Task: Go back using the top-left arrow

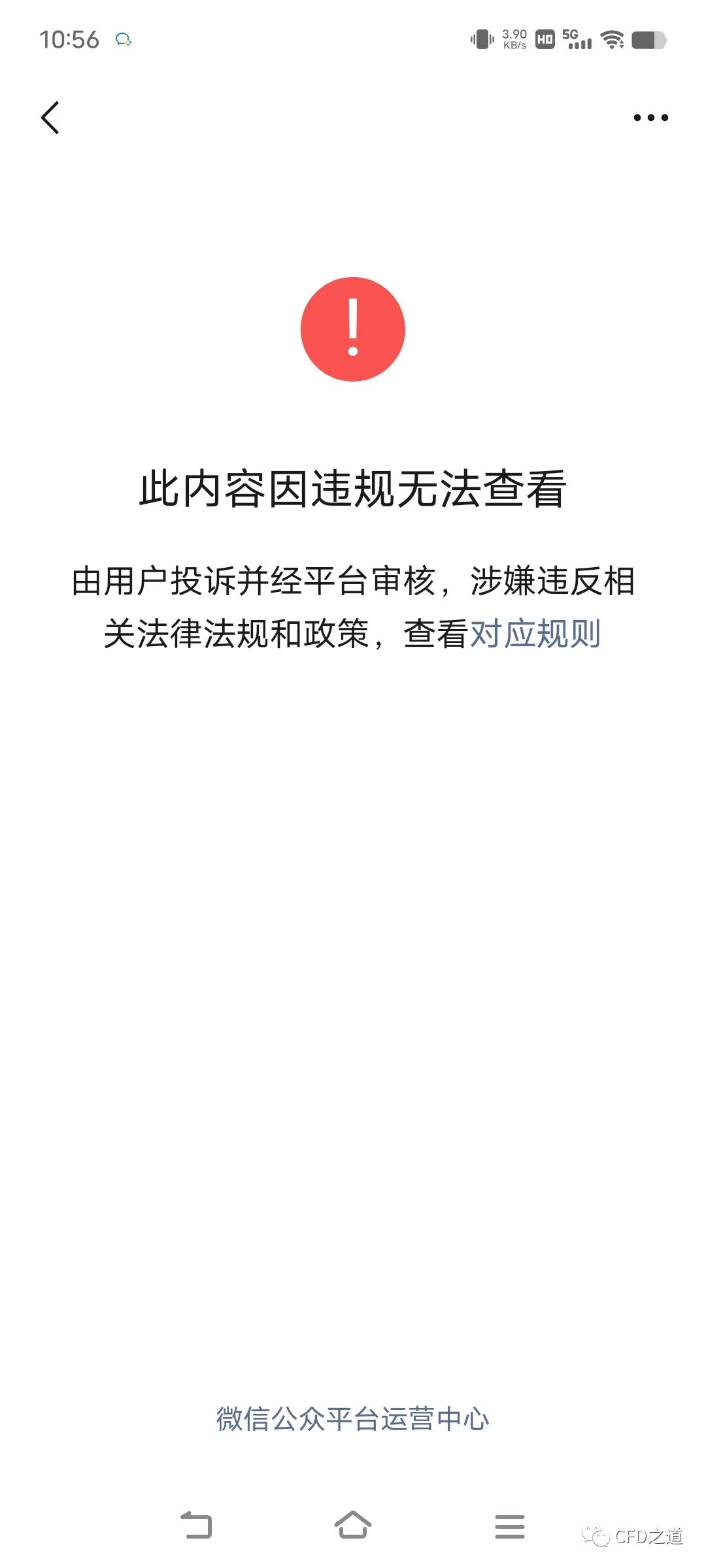Action: coord(50,118)
